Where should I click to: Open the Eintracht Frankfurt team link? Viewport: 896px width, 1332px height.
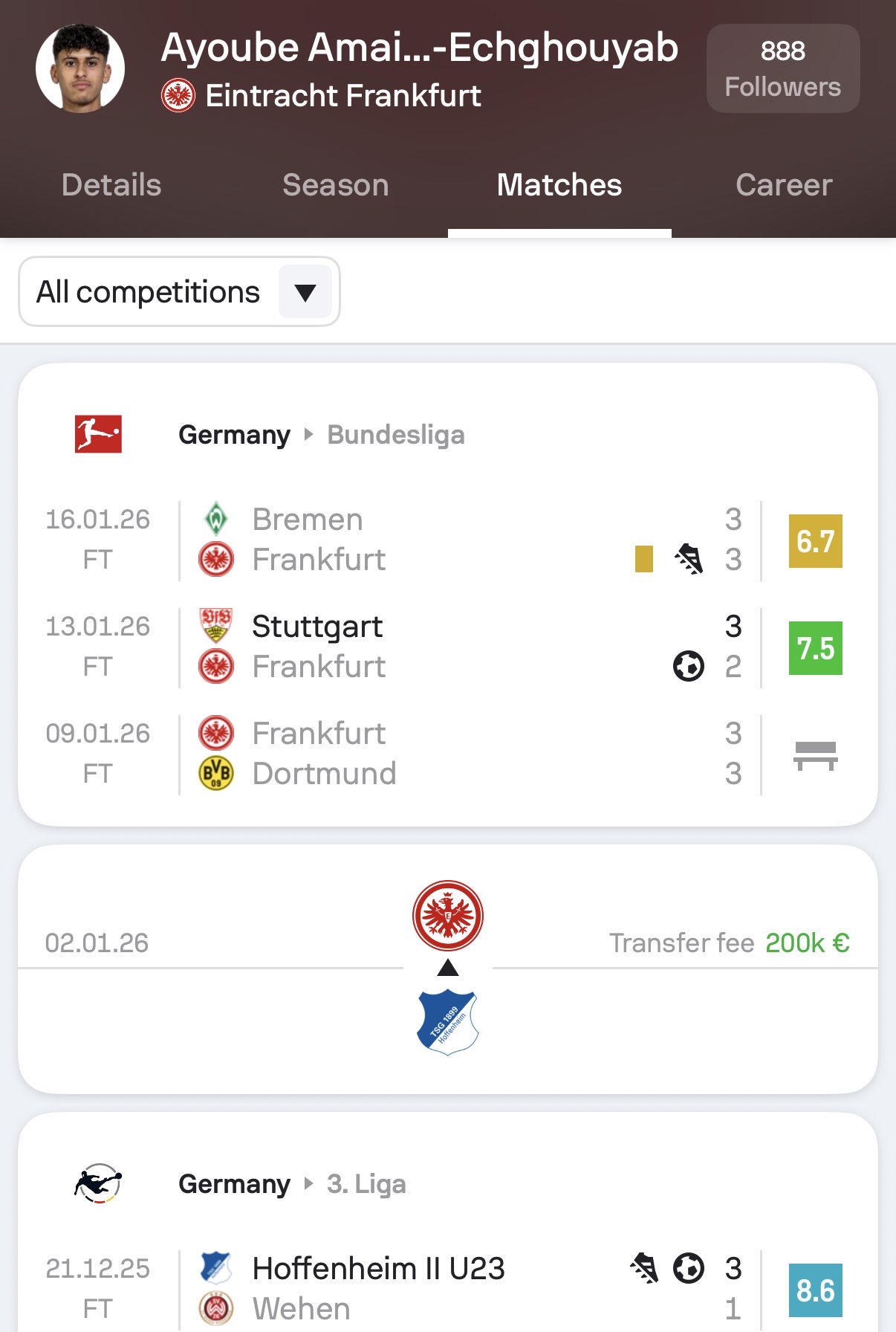pos(342,96)
